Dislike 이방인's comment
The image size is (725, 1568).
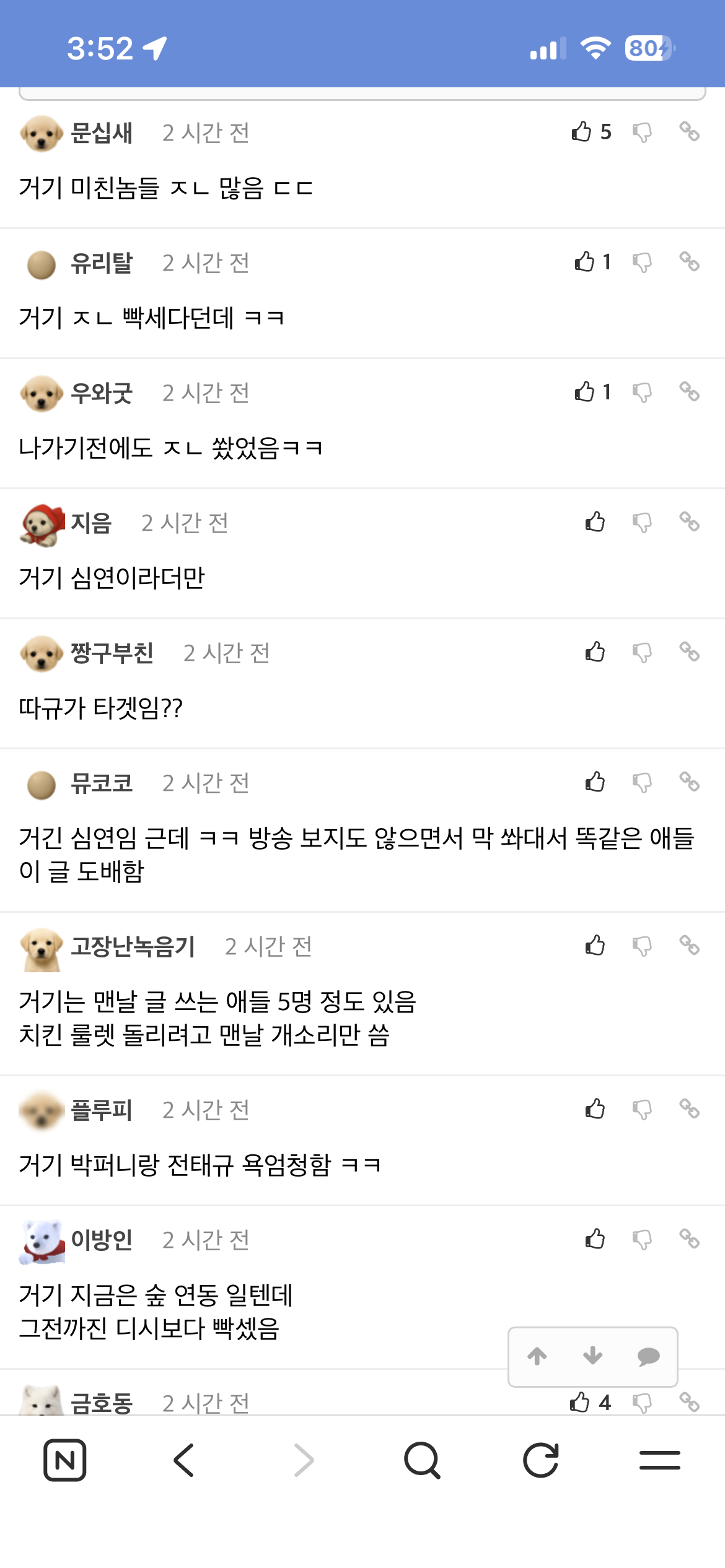[642, 1239]
